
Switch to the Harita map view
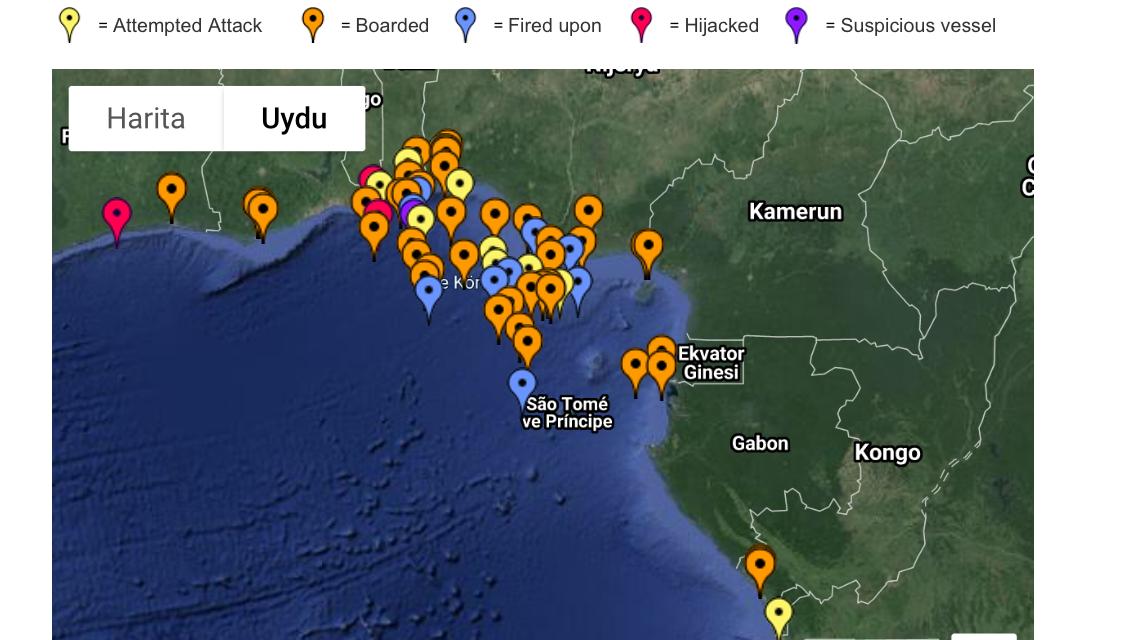pyautogui.click(x=146, y=118)
